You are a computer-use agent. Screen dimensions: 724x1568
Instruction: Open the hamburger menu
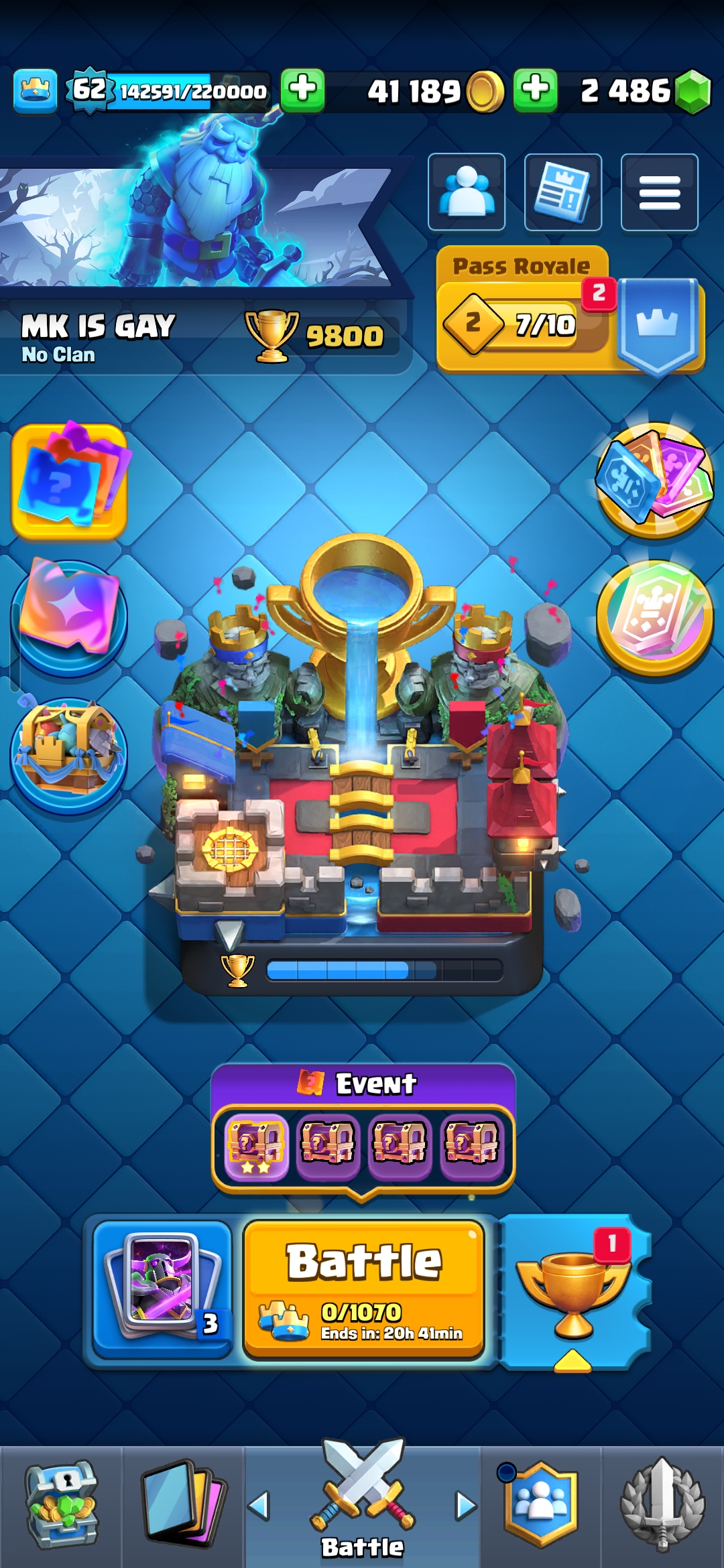point(660,192)
